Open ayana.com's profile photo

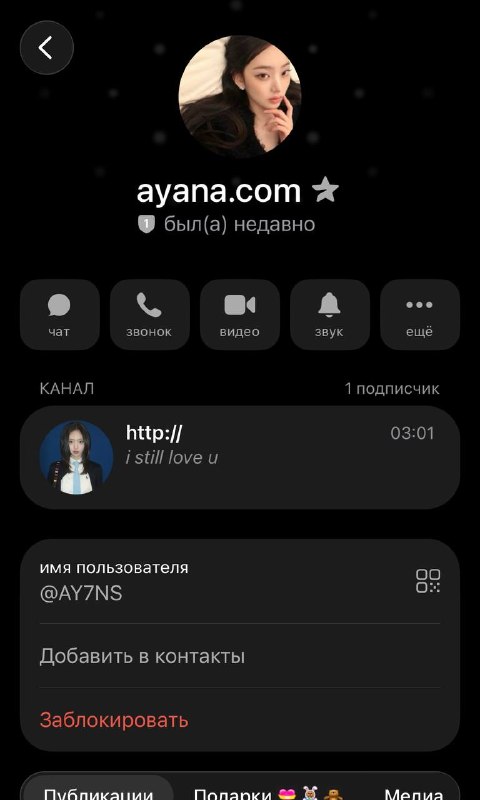[x=240, y=96]
